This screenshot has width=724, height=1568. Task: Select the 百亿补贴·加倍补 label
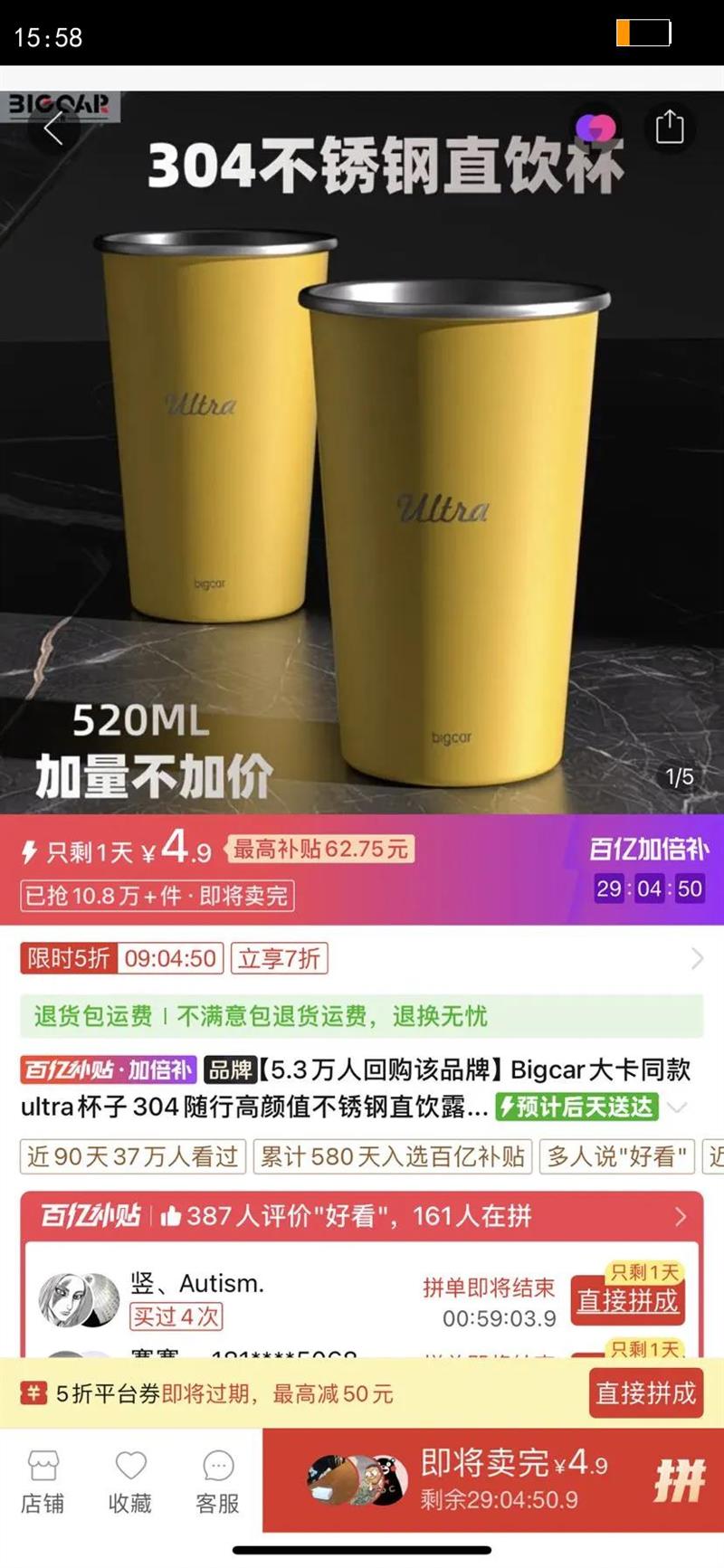[109, 1070]
